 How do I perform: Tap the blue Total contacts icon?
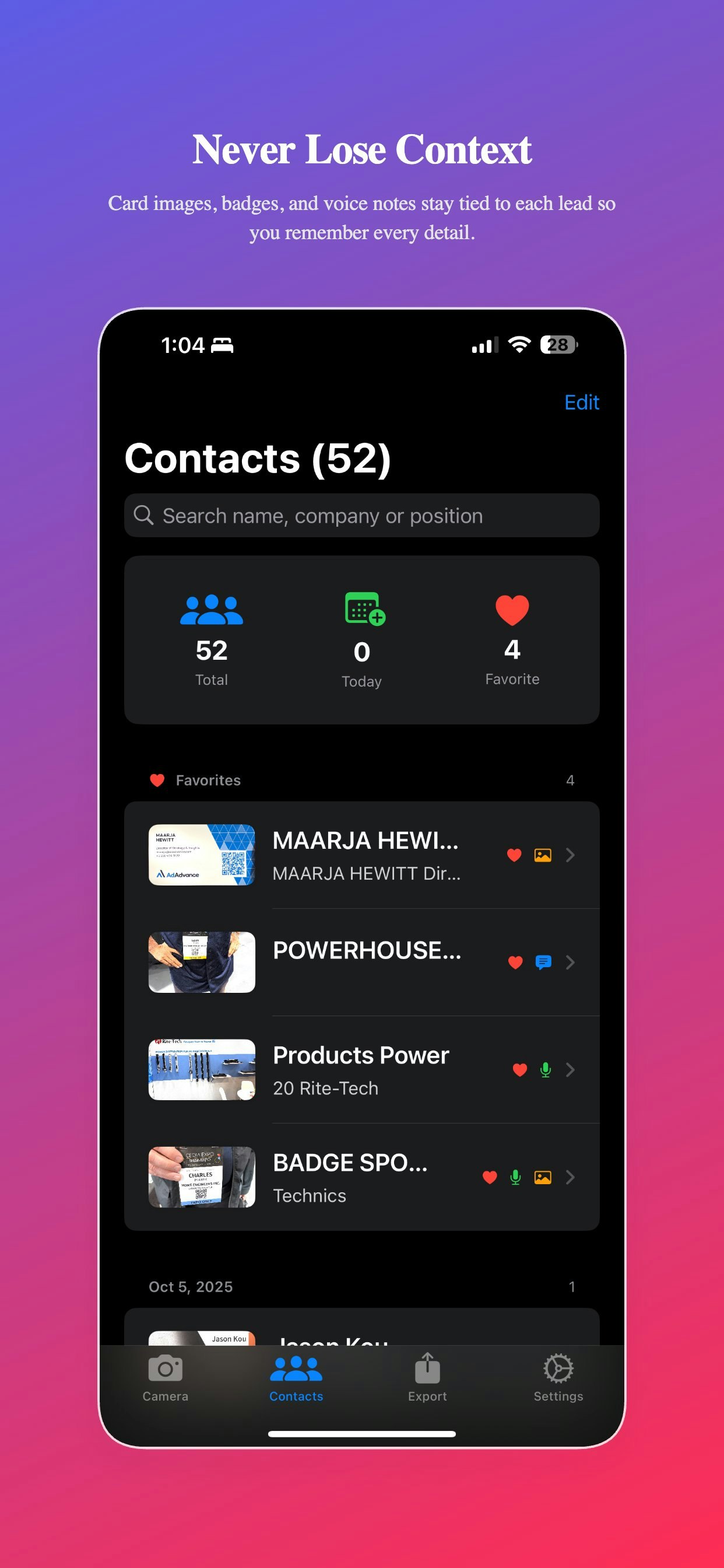click(x=212, y=610)
